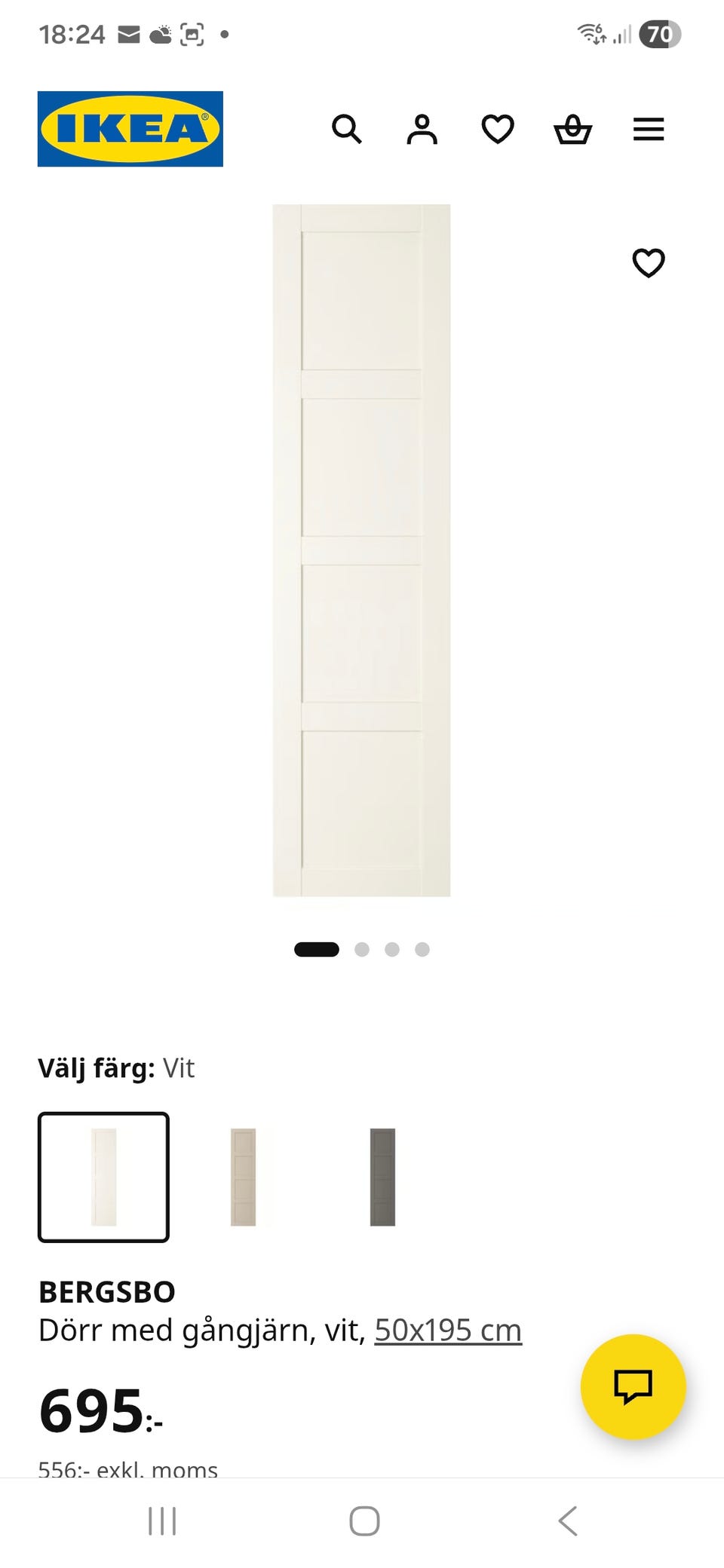Open the account profile icon
This screenshot has width=724, height=1568.
click(422, 130)
